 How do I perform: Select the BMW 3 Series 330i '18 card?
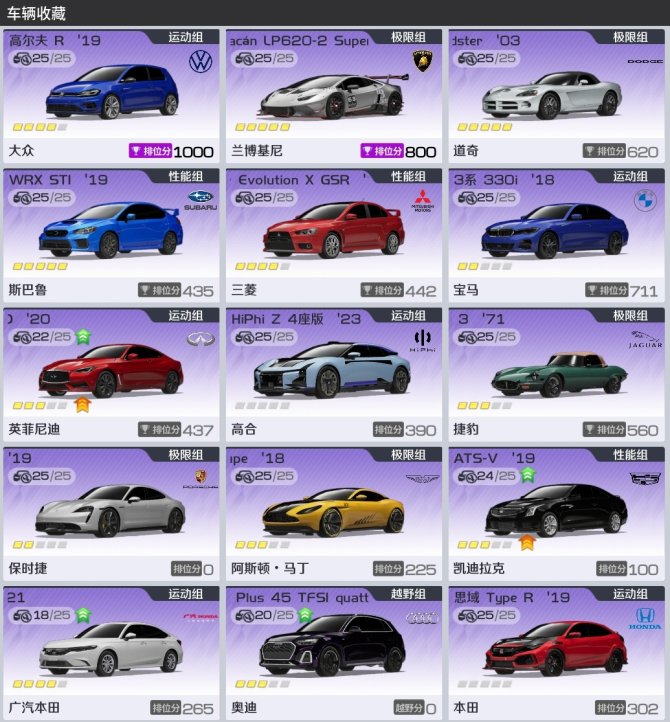(556, 234)
